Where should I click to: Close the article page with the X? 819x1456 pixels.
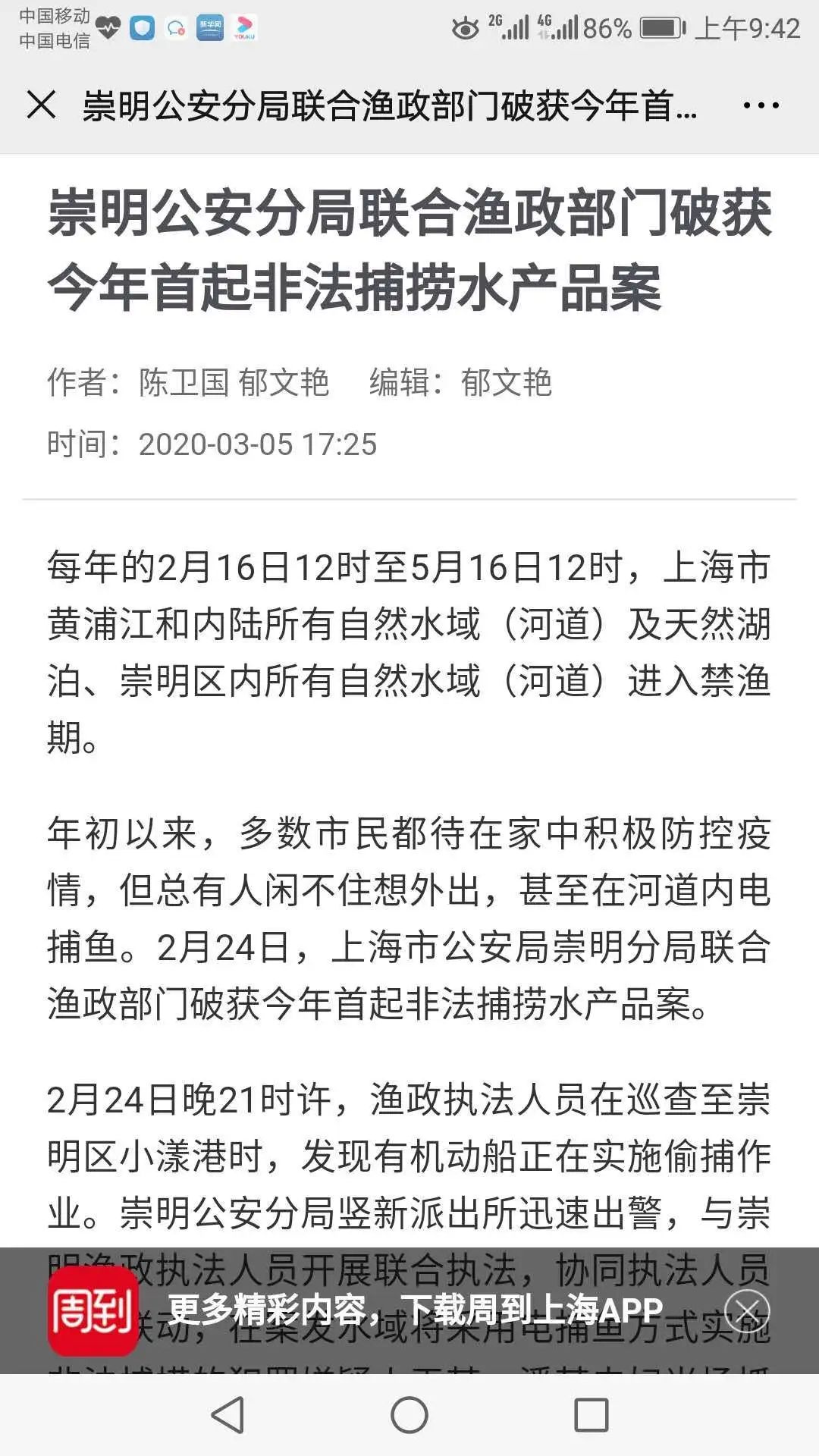[x=41, y=105]
